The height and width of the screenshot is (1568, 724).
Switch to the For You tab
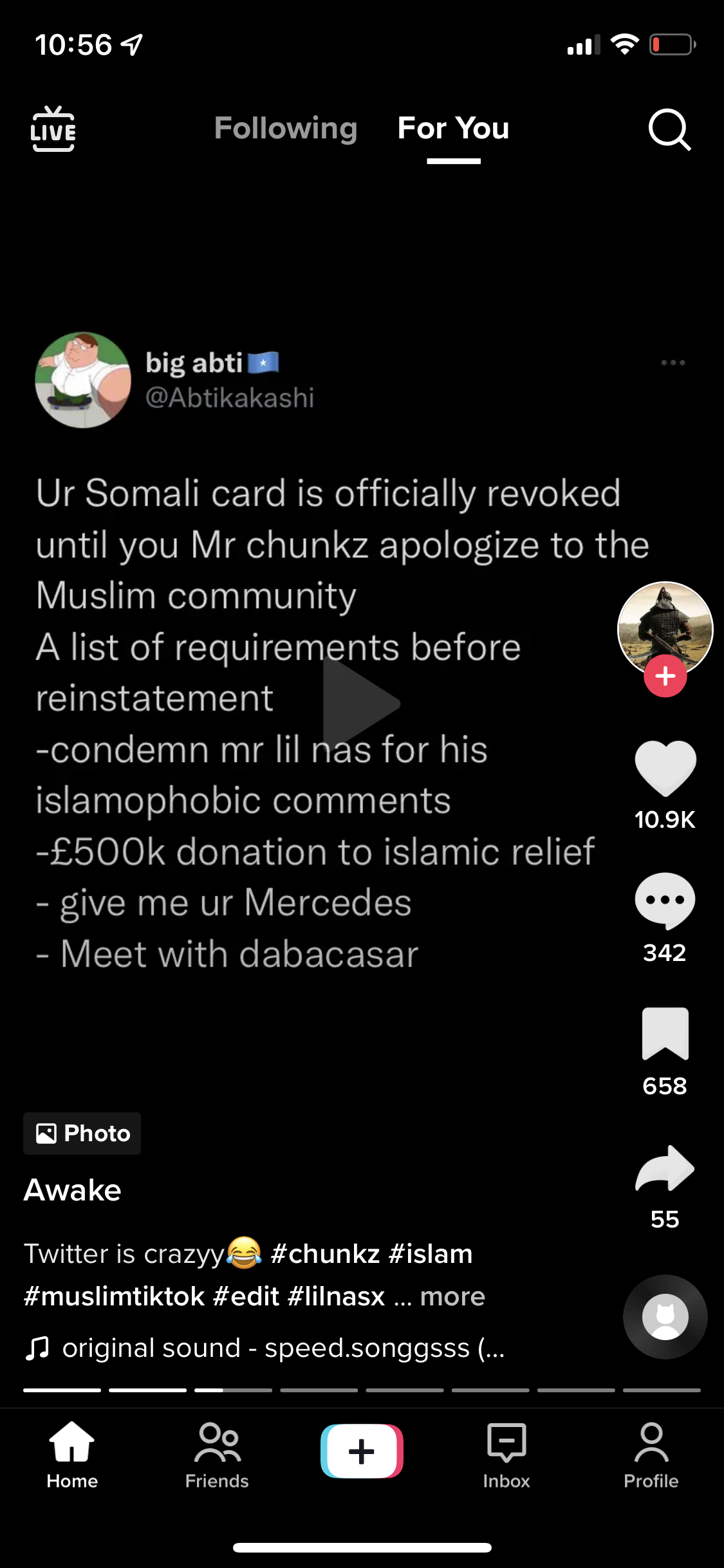click(453, 128)
